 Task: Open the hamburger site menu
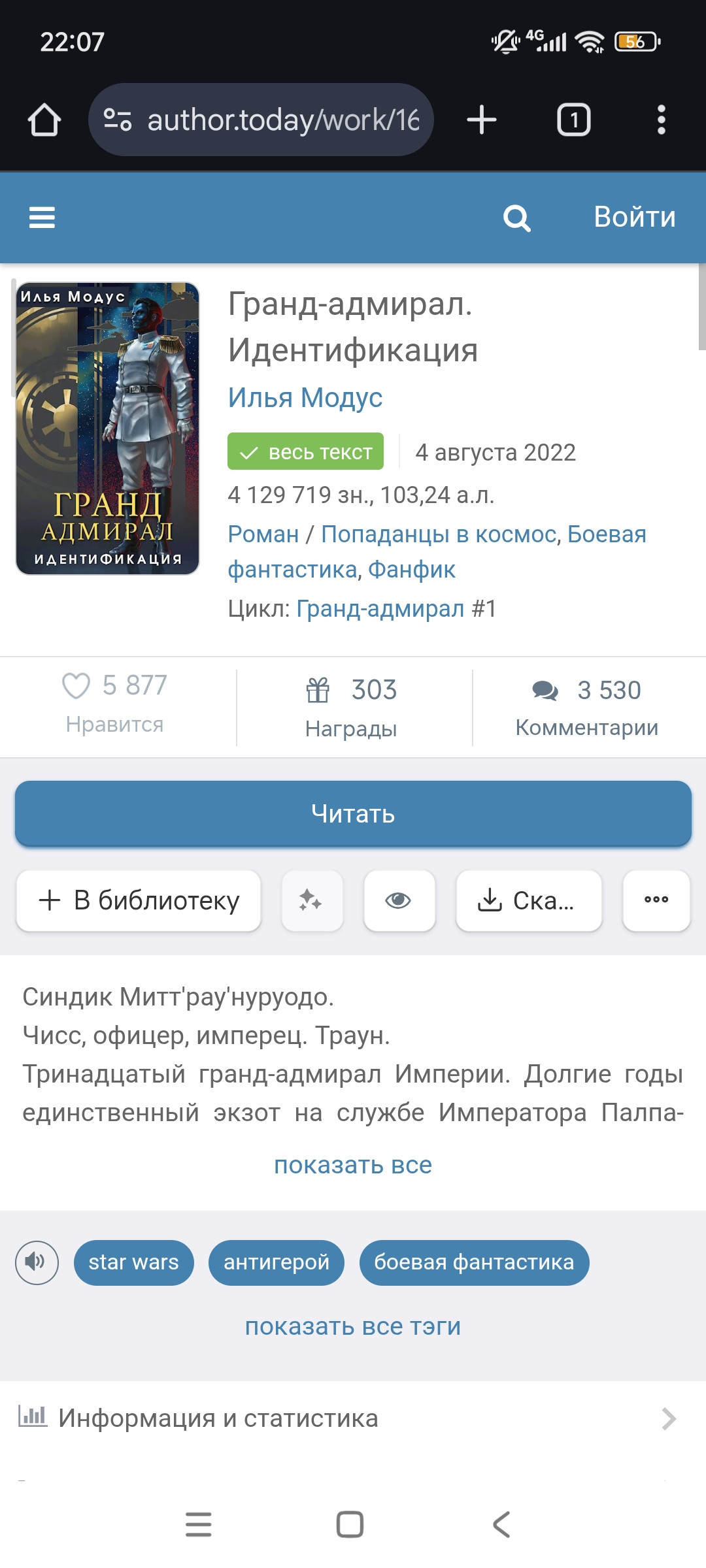42,218
